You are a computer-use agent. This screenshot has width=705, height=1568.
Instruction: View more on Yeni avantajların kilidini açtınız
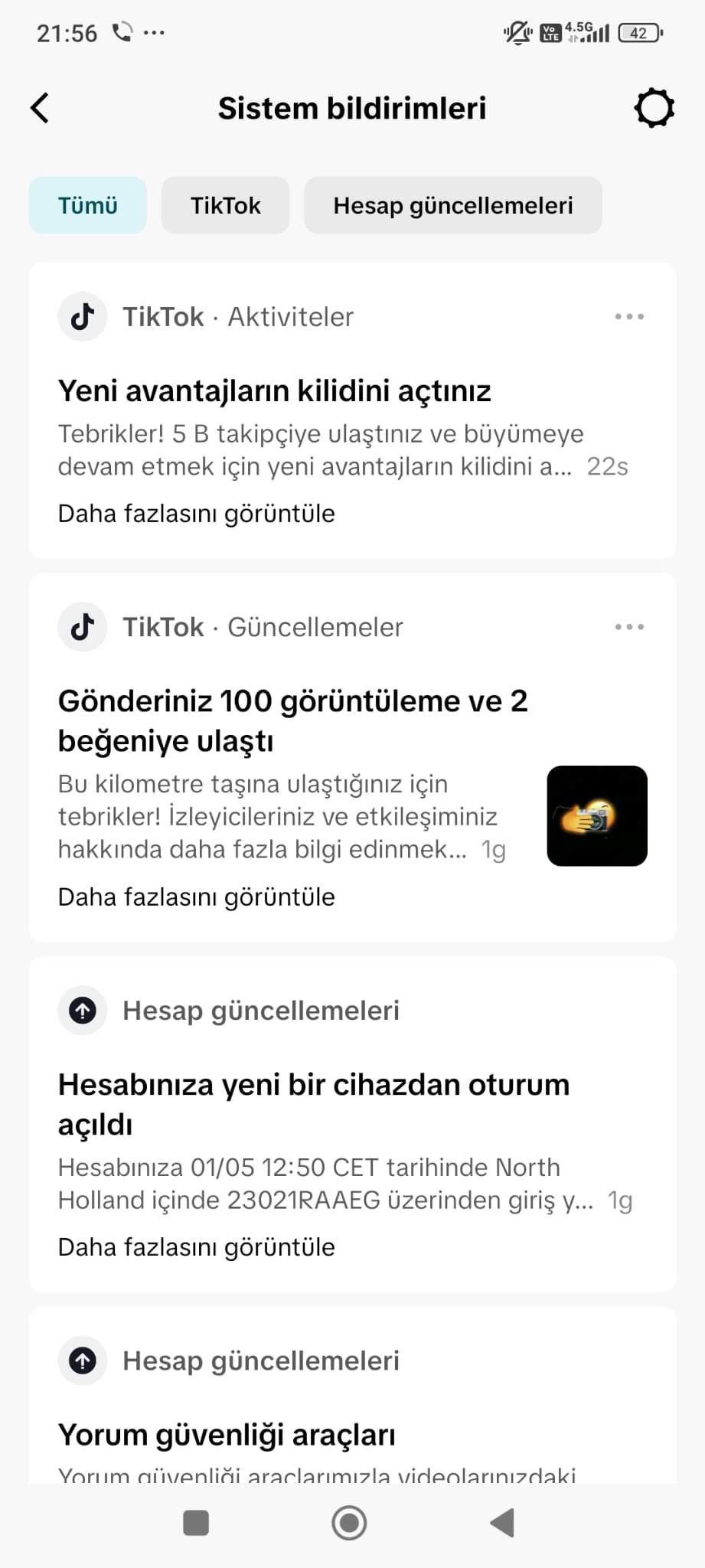tap(197, 514)
